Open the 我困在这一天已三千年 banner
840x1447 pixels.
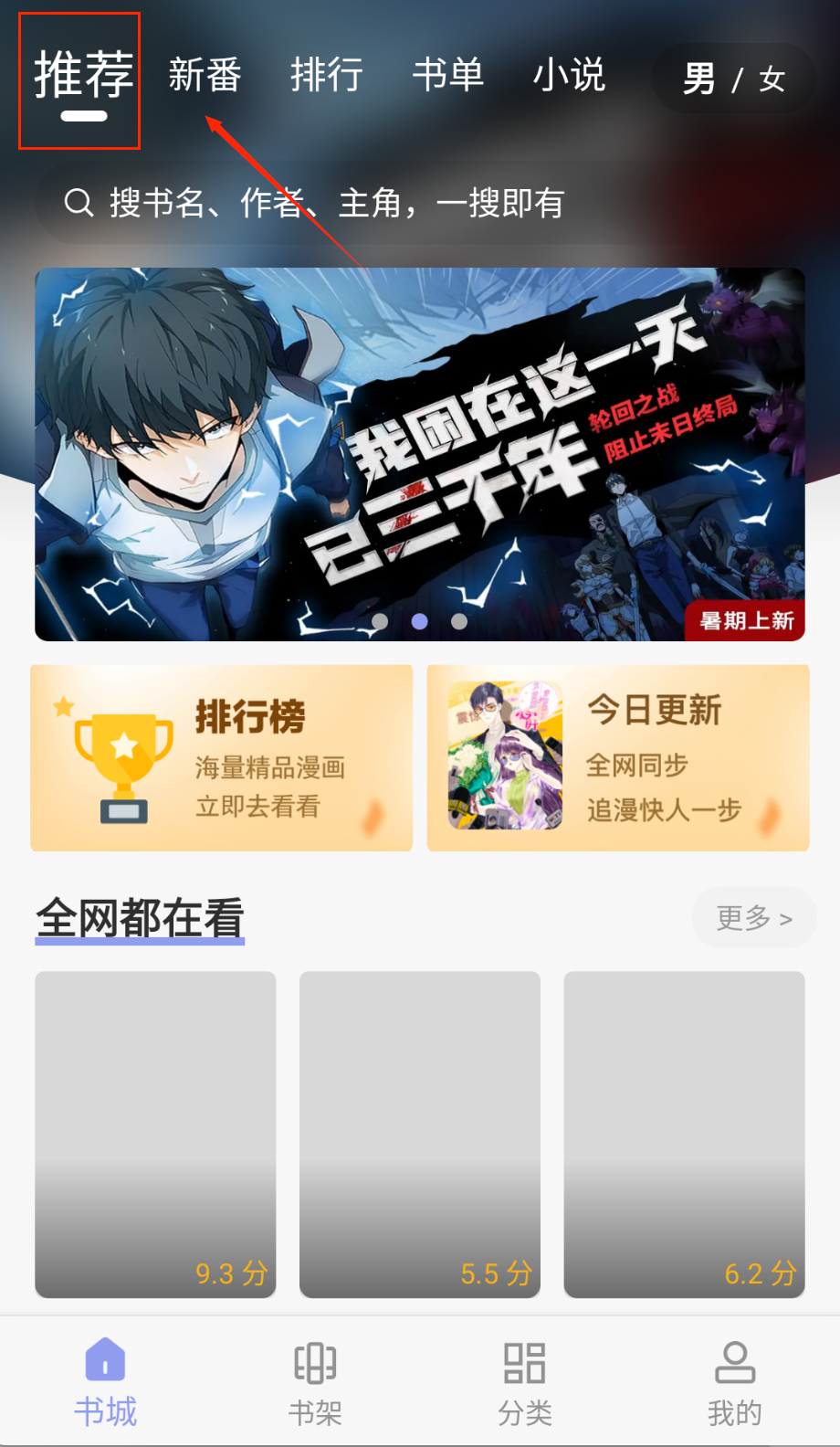click(420, 454)
